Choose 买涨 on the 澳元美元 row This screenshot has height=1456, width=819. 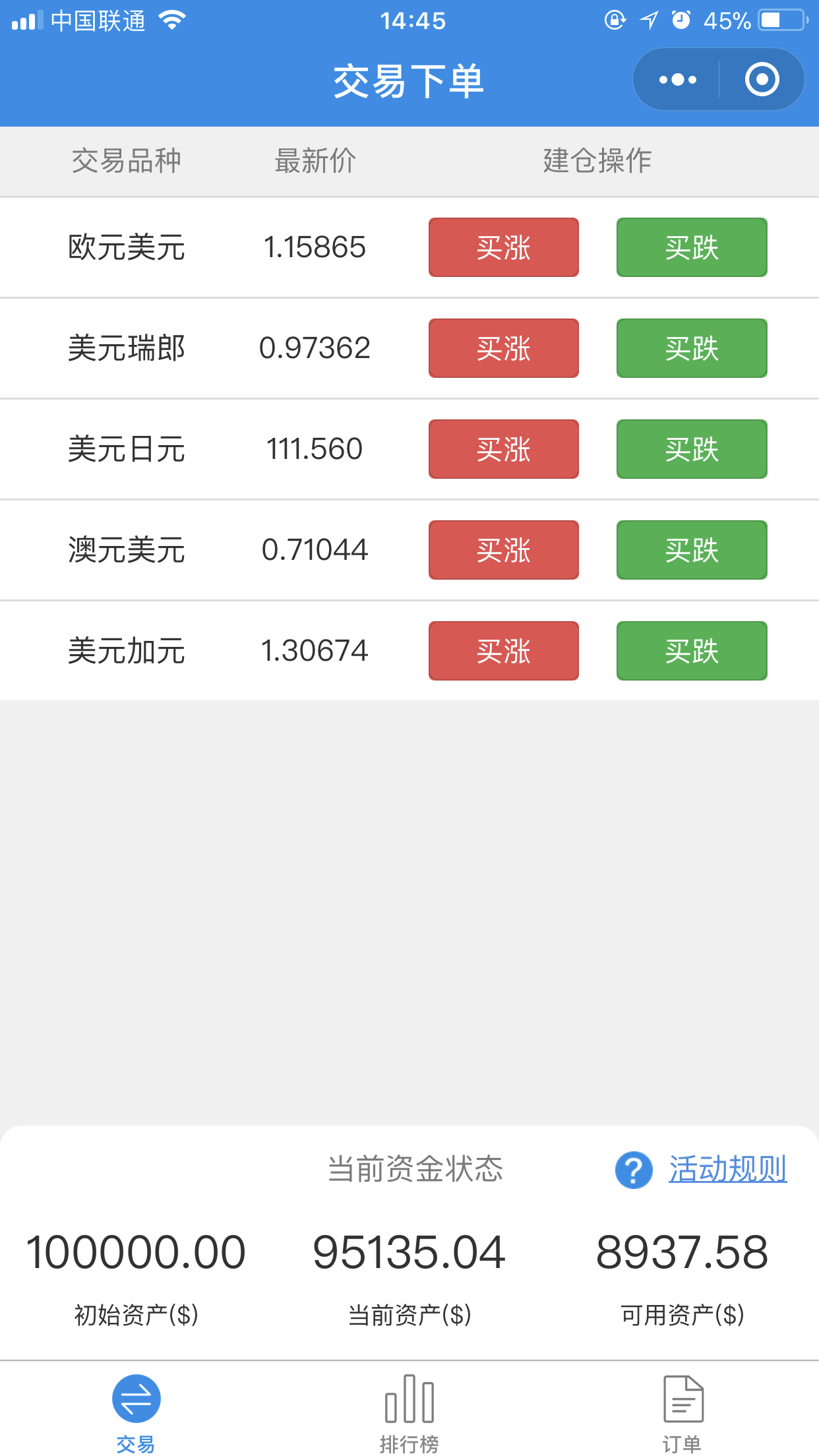click(x=504, y=550)
